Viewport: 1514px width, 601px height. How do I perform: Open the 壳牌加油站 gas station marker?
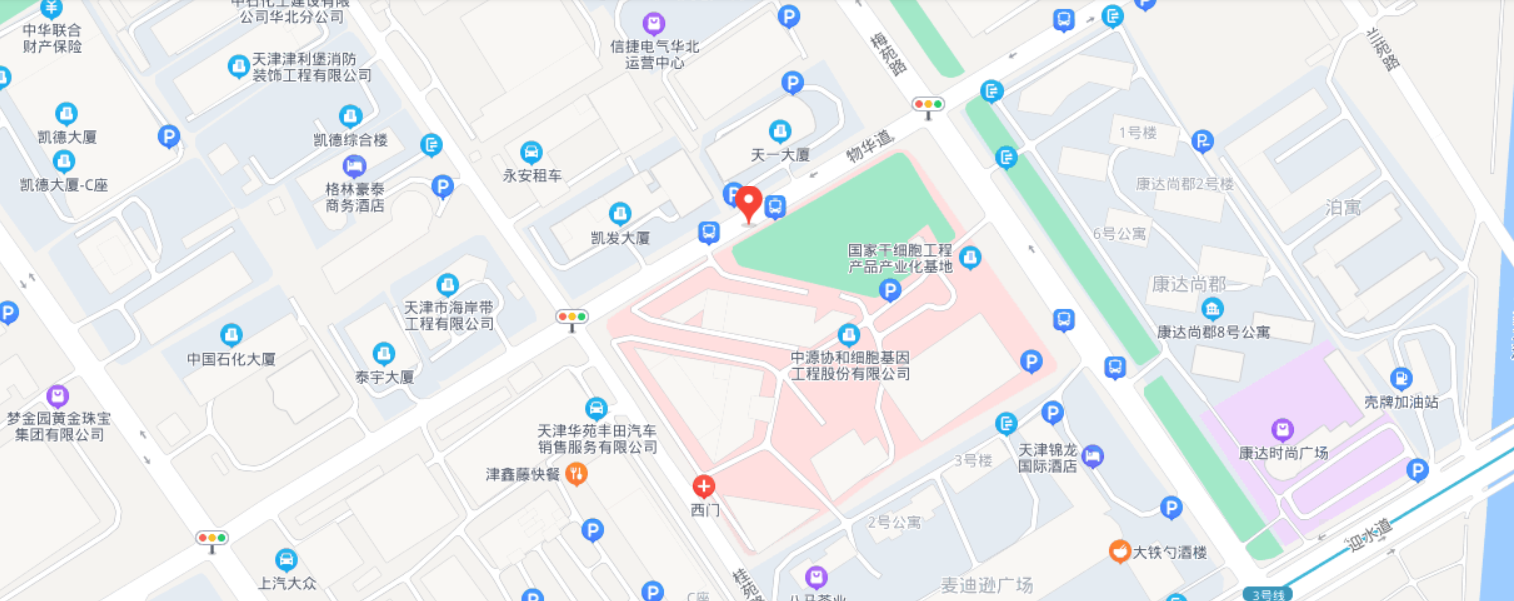(x=1401, y=379)
